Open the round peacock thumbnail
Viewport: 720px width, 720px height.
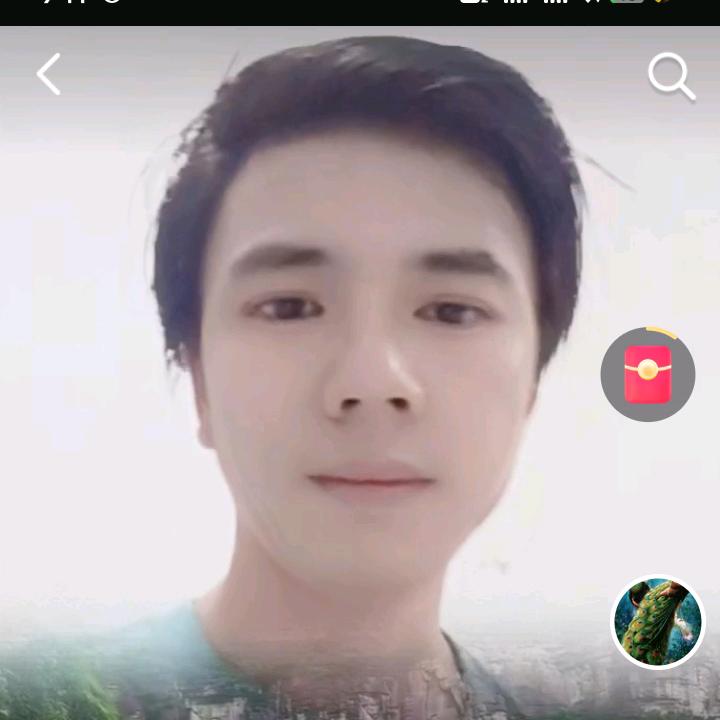(657, 622)
